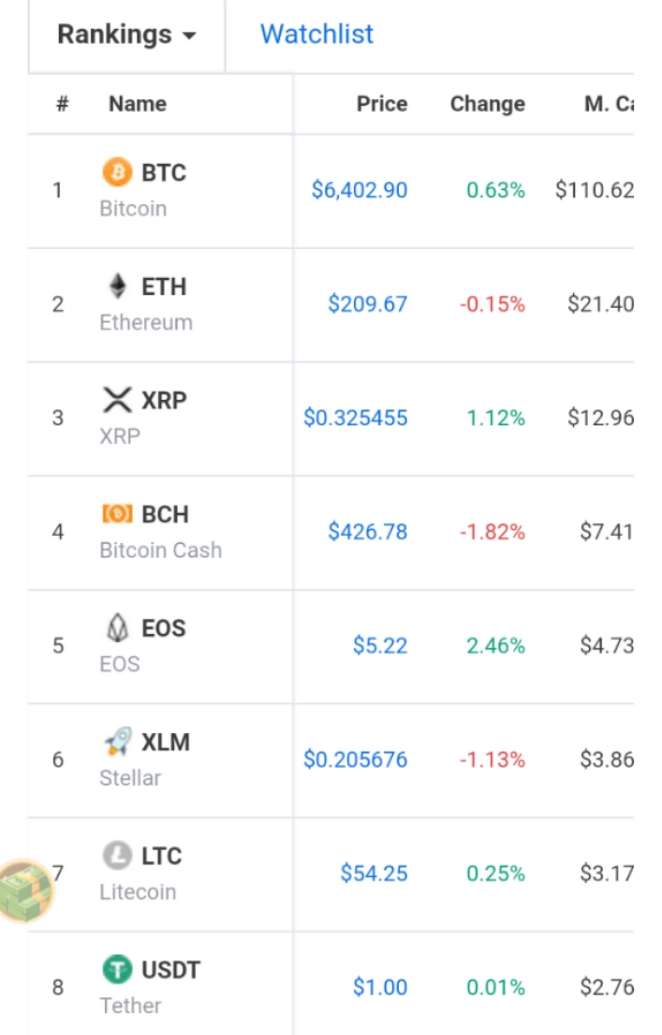Sort coins by Name header
662x1035 pixels.
pyautogui.click(x=137, y=104)
